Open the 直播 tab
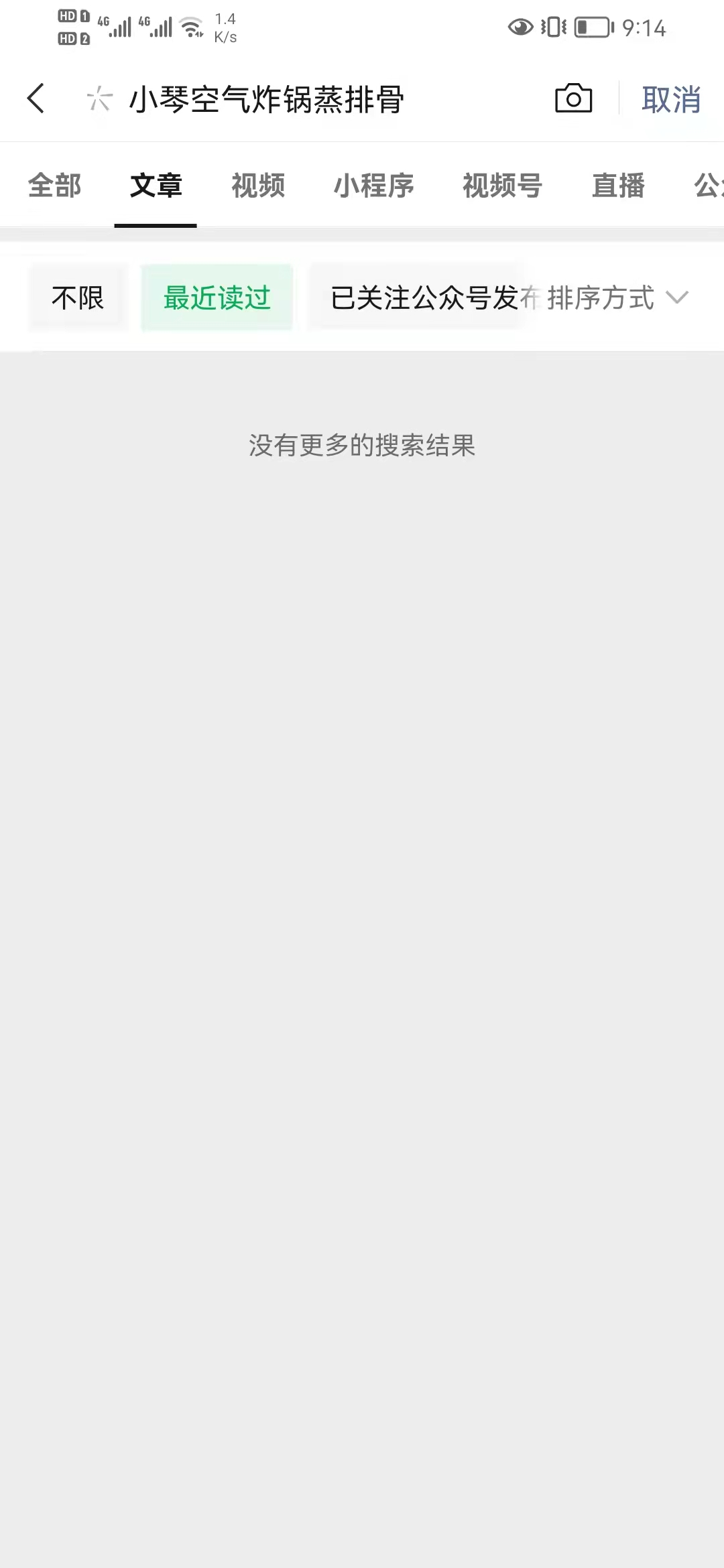 [x=618, y=186]
